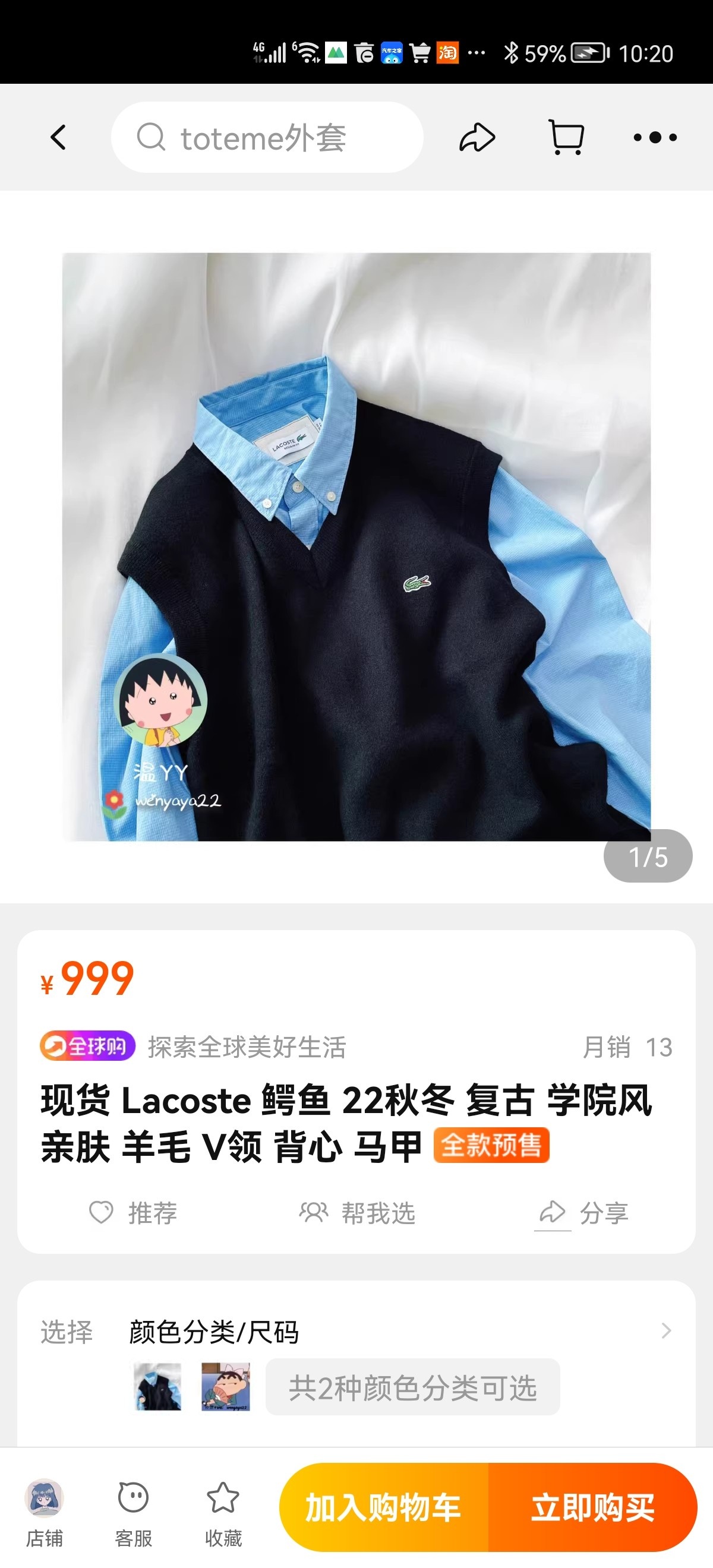Tap 加入购物车 to add to cart
Screen dimensions: 713x1568
[x=384, y=1507]
